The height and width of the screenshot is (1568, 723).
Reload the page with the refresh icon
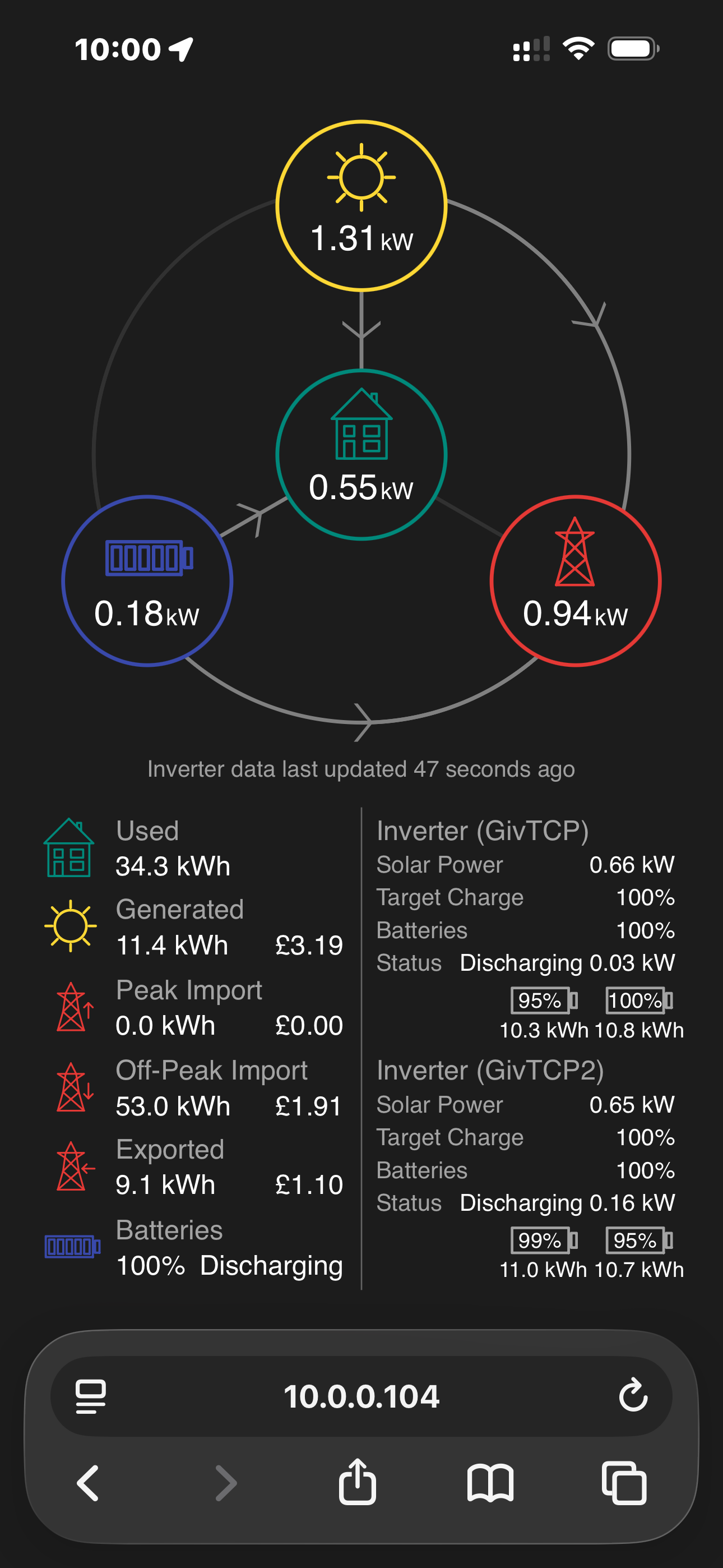[x=633, y=1395]
